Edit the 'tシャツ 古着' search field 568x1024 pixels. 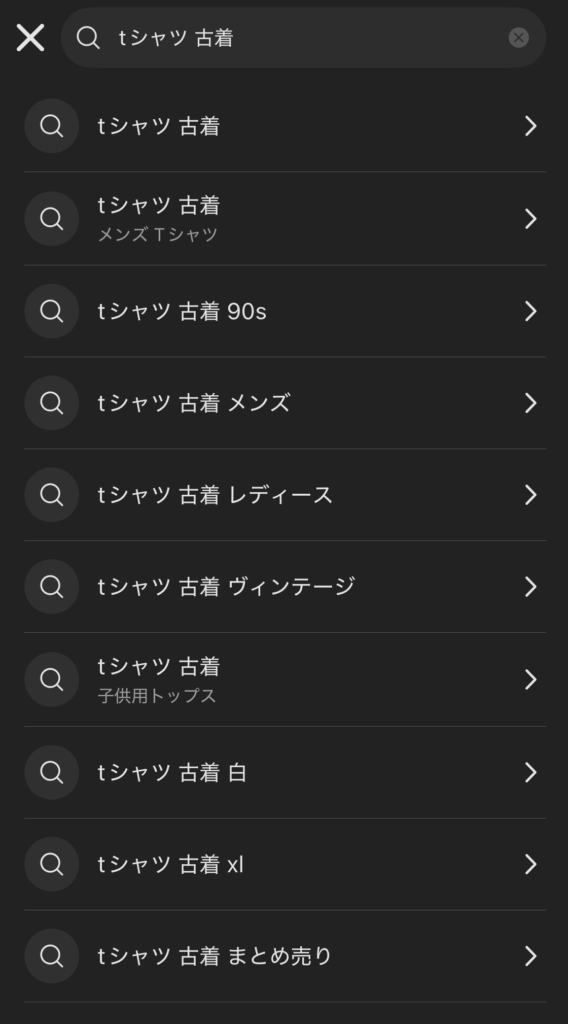[304, 38]
